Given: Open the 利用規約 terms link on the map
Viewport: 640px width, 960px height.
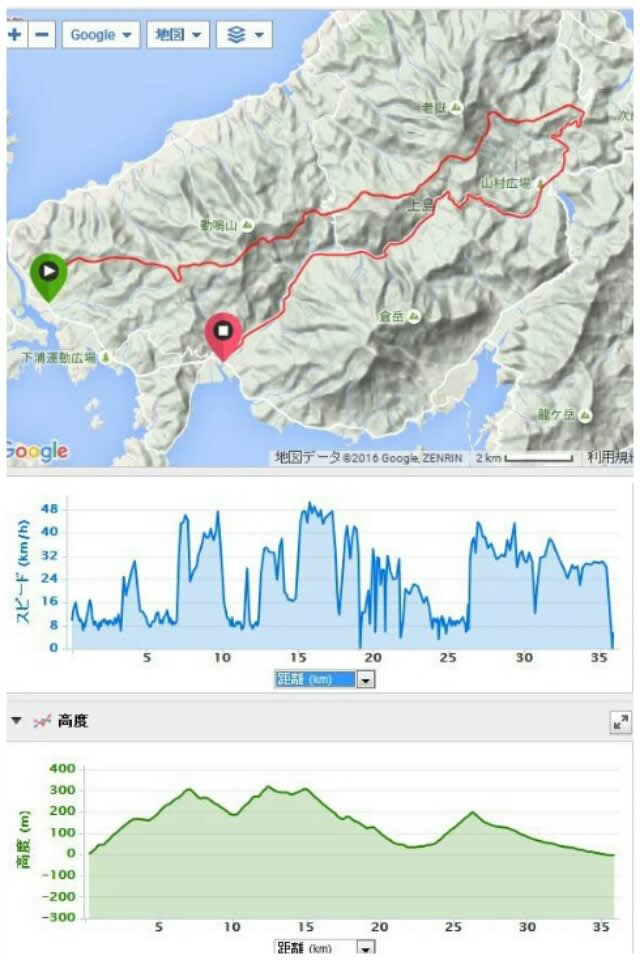Looking at the screenshot, I should click(611, 457).
